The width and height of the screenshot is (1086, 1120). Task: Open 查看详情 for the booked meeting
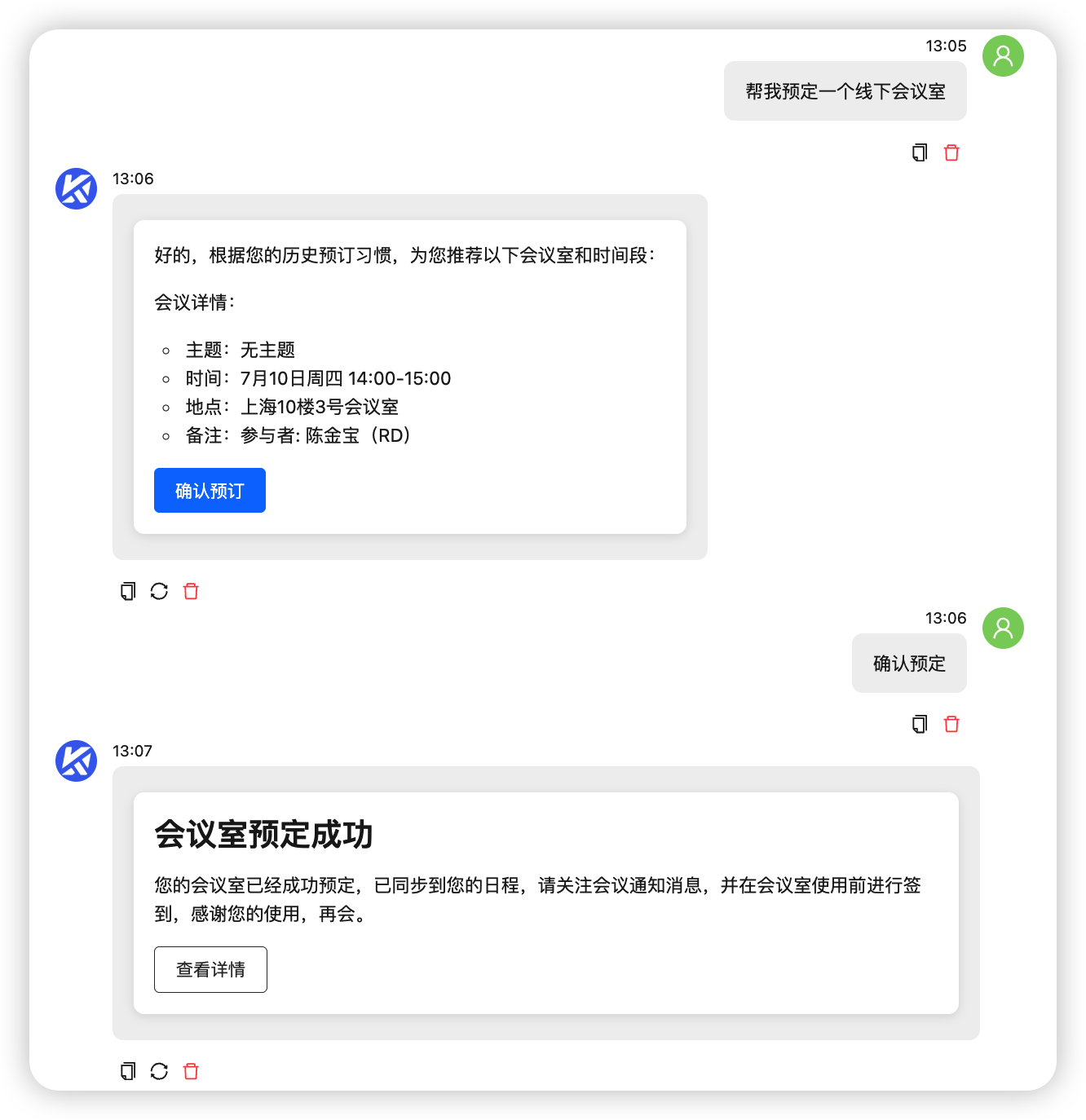[x=210, y=969]
